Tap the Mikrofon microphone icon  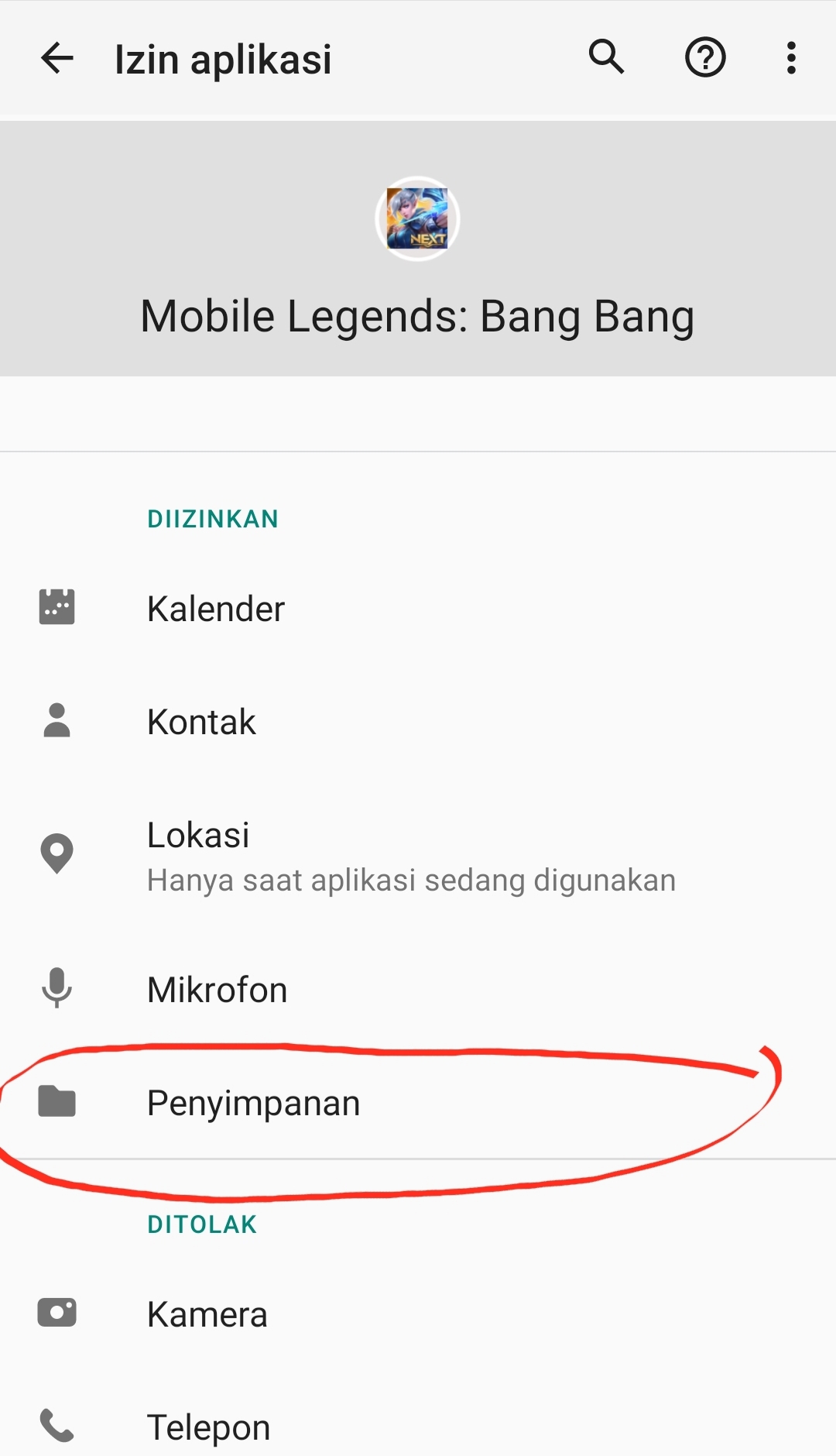(57, 988)
